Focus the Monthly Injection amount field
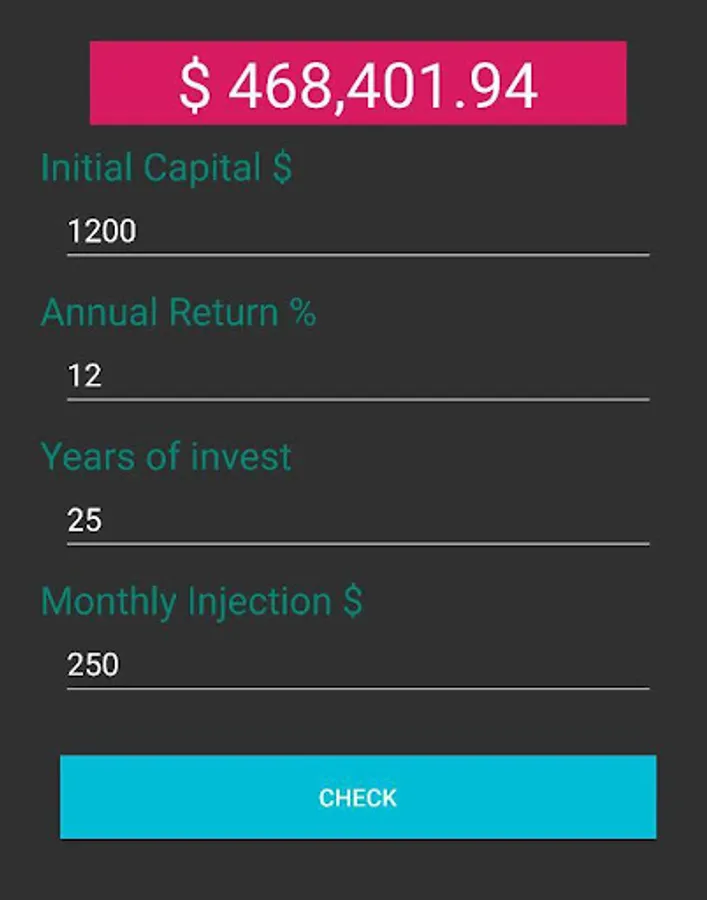Image resolution: width=707 pixels, height=900 pixels. click(x=357, y=664)
